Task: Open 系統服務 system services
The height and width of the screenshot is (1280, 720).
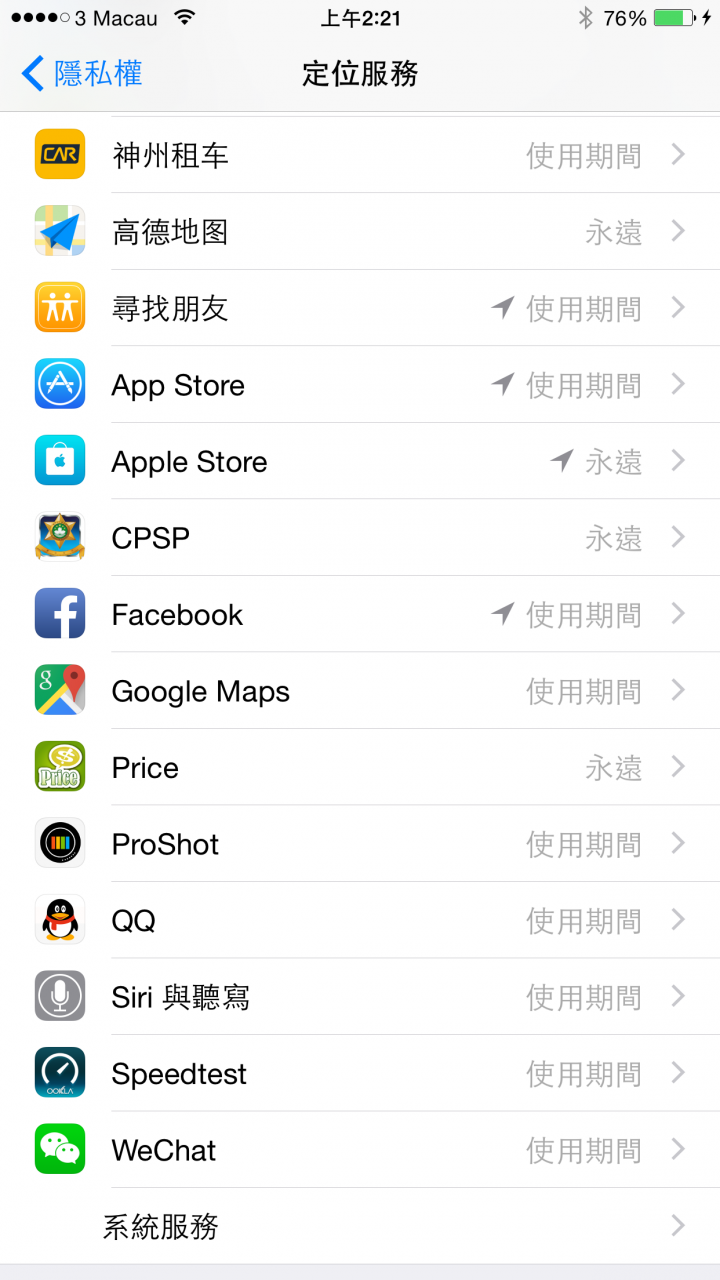Action: 360,1226
